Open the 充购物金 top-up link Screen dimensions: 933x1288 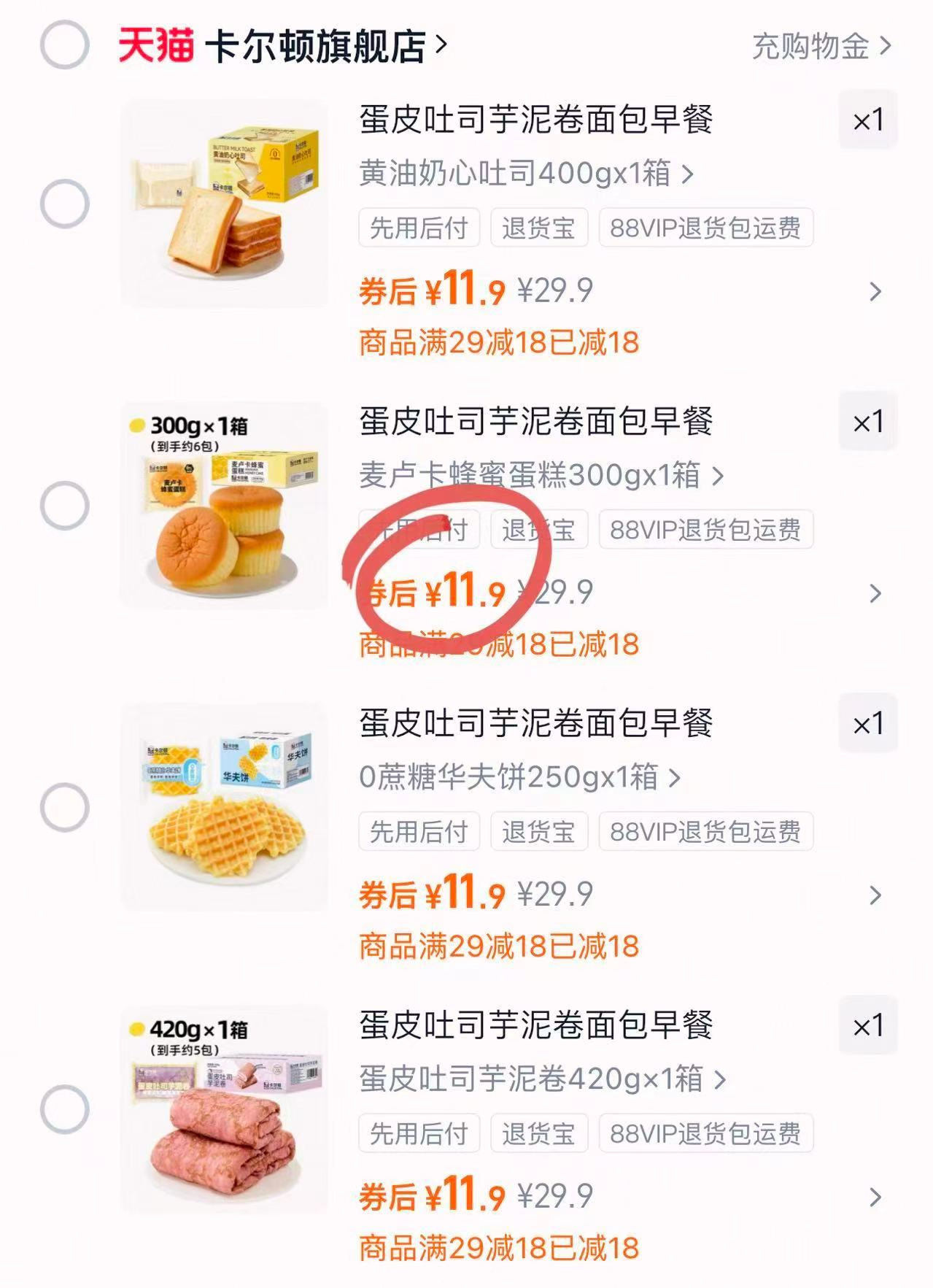point(810,45)
